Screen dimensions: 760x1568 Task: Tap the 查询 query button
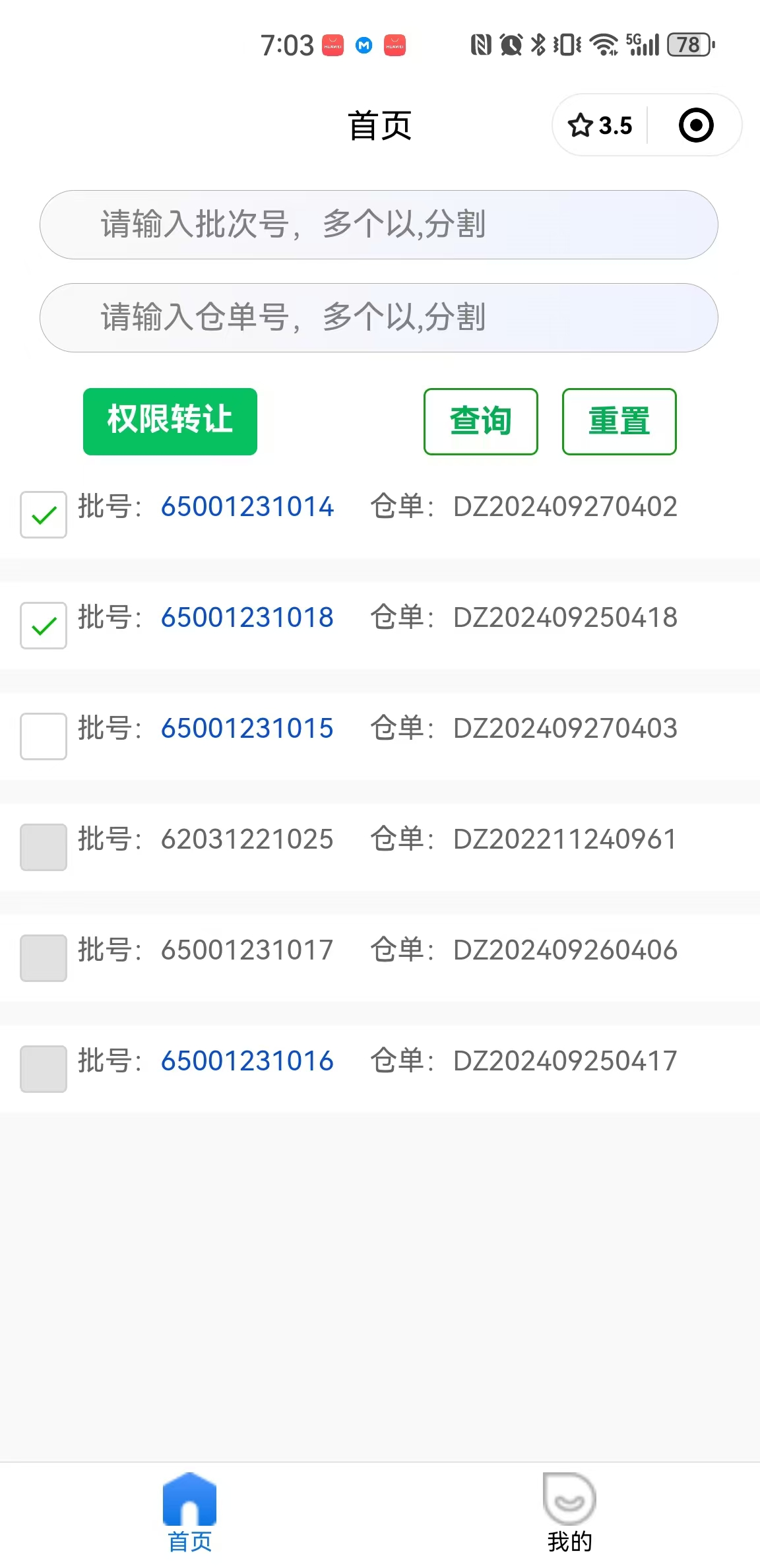point(481,421)
